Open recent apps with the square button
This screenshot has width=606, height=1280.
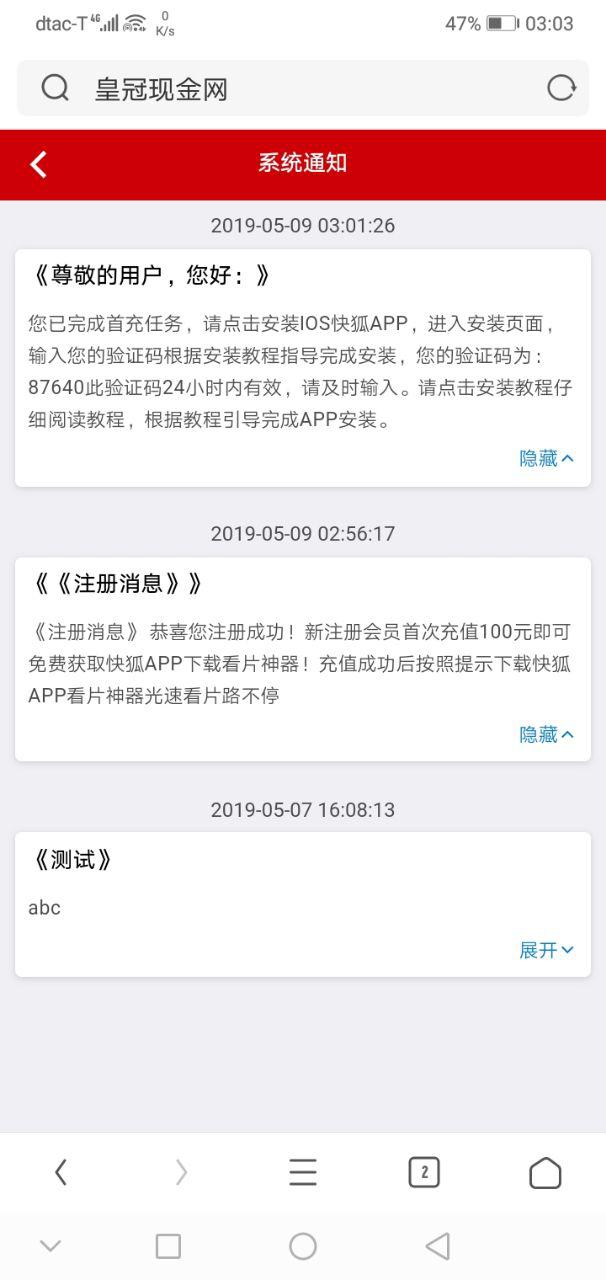point(168,1246)
